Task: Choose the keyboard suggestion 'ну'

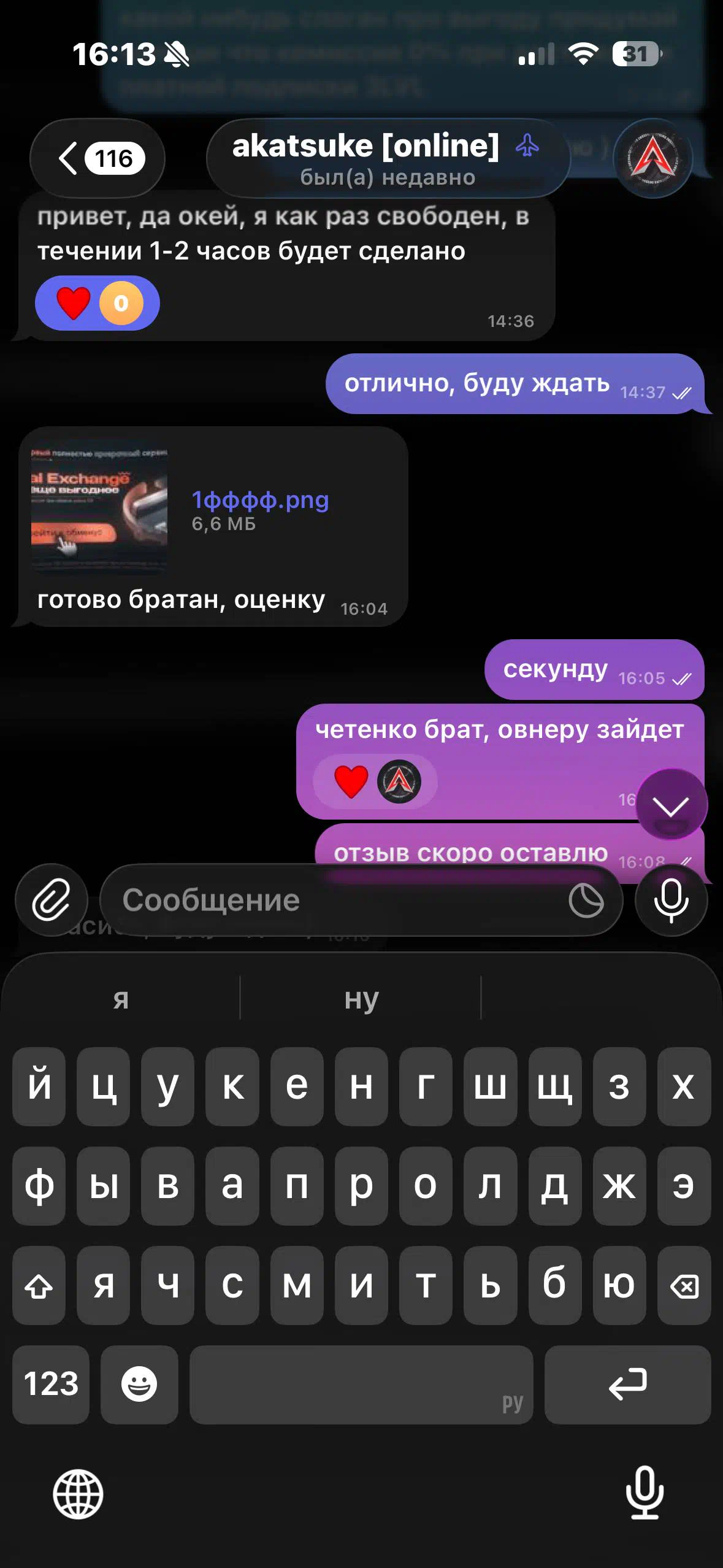Action: coord(361,999)
